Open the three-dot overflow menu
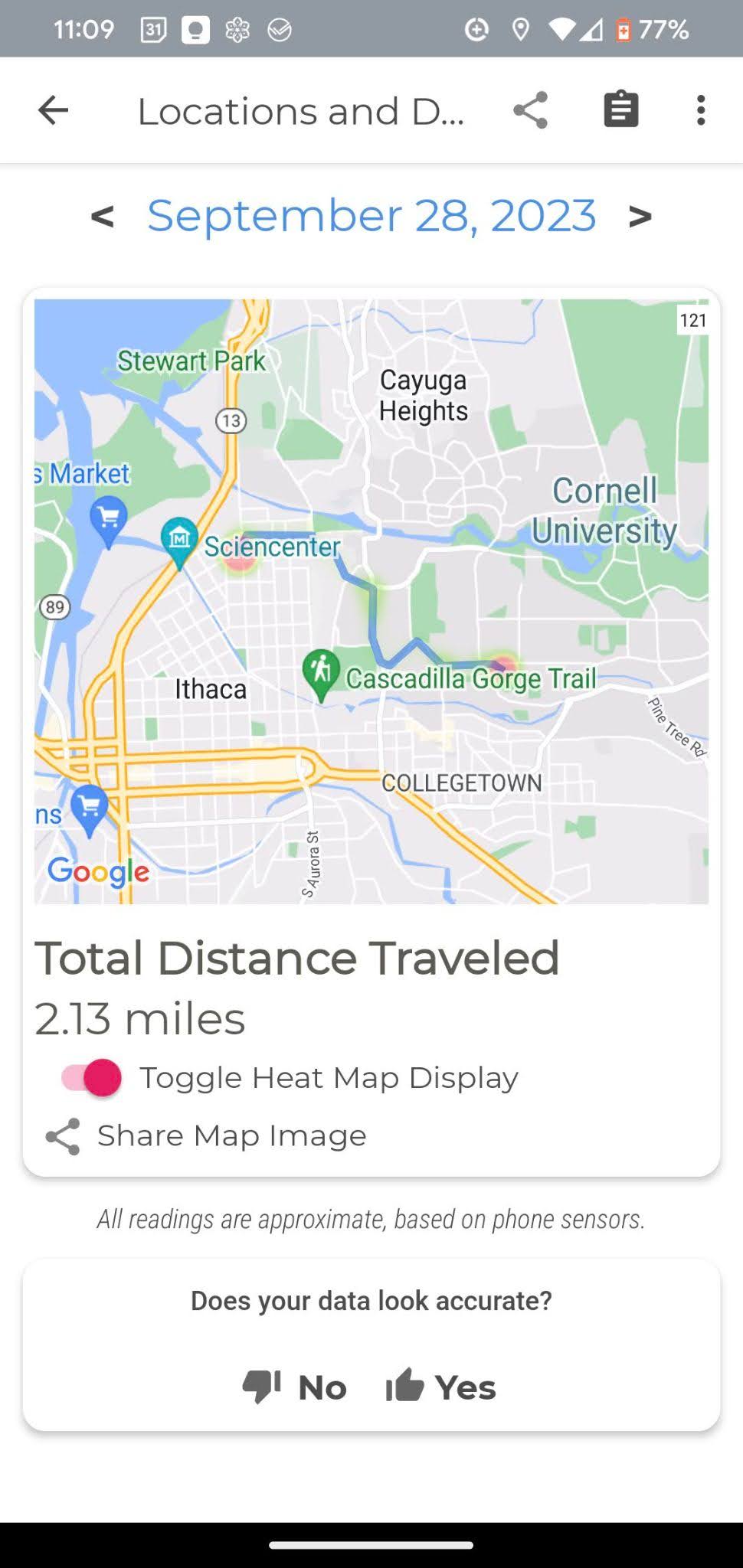Viewport: 743px width, 1568px height. click(700, 110)
